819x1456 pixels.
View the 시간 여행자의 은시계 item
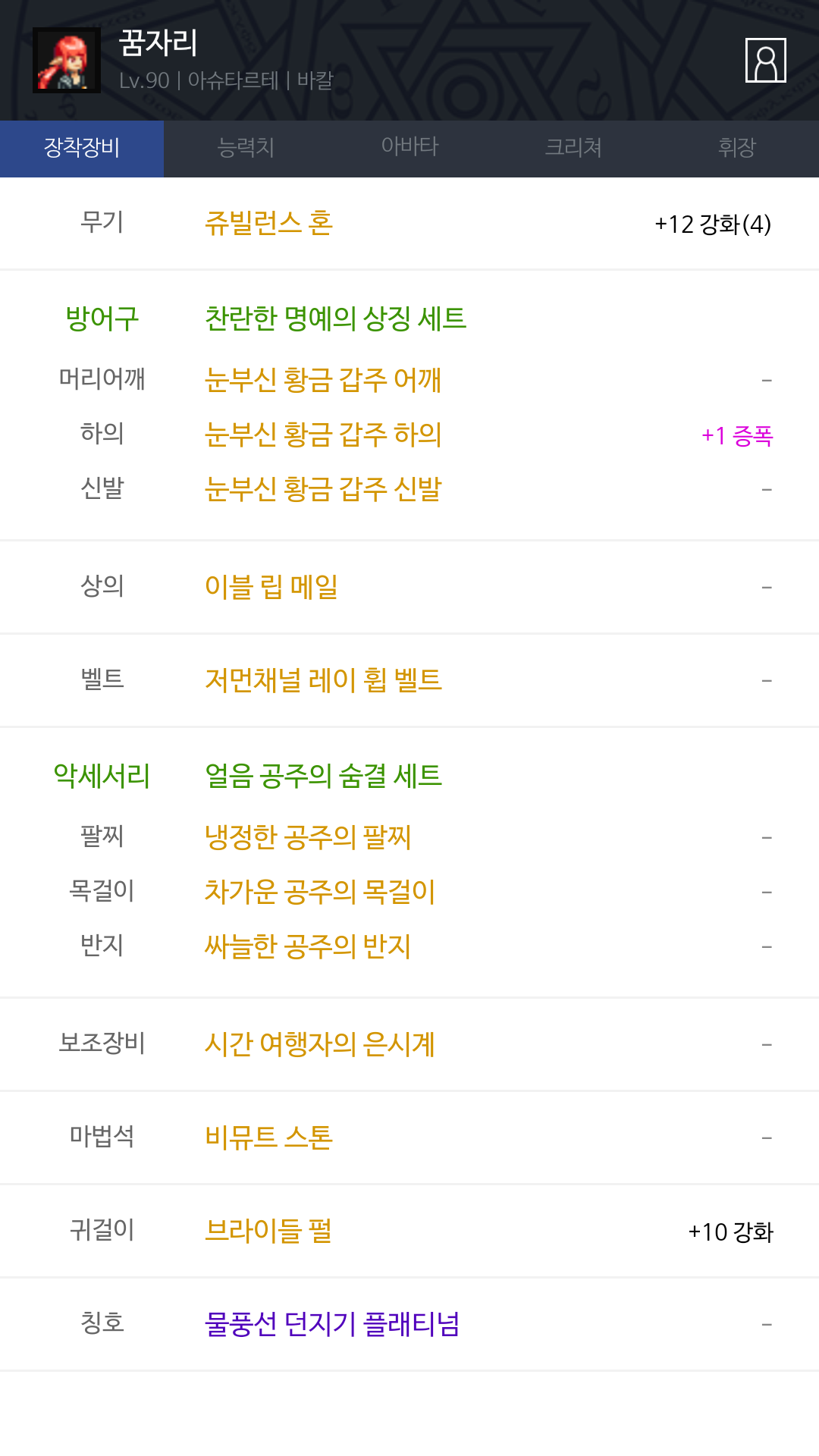click(x=319, y=1043)
